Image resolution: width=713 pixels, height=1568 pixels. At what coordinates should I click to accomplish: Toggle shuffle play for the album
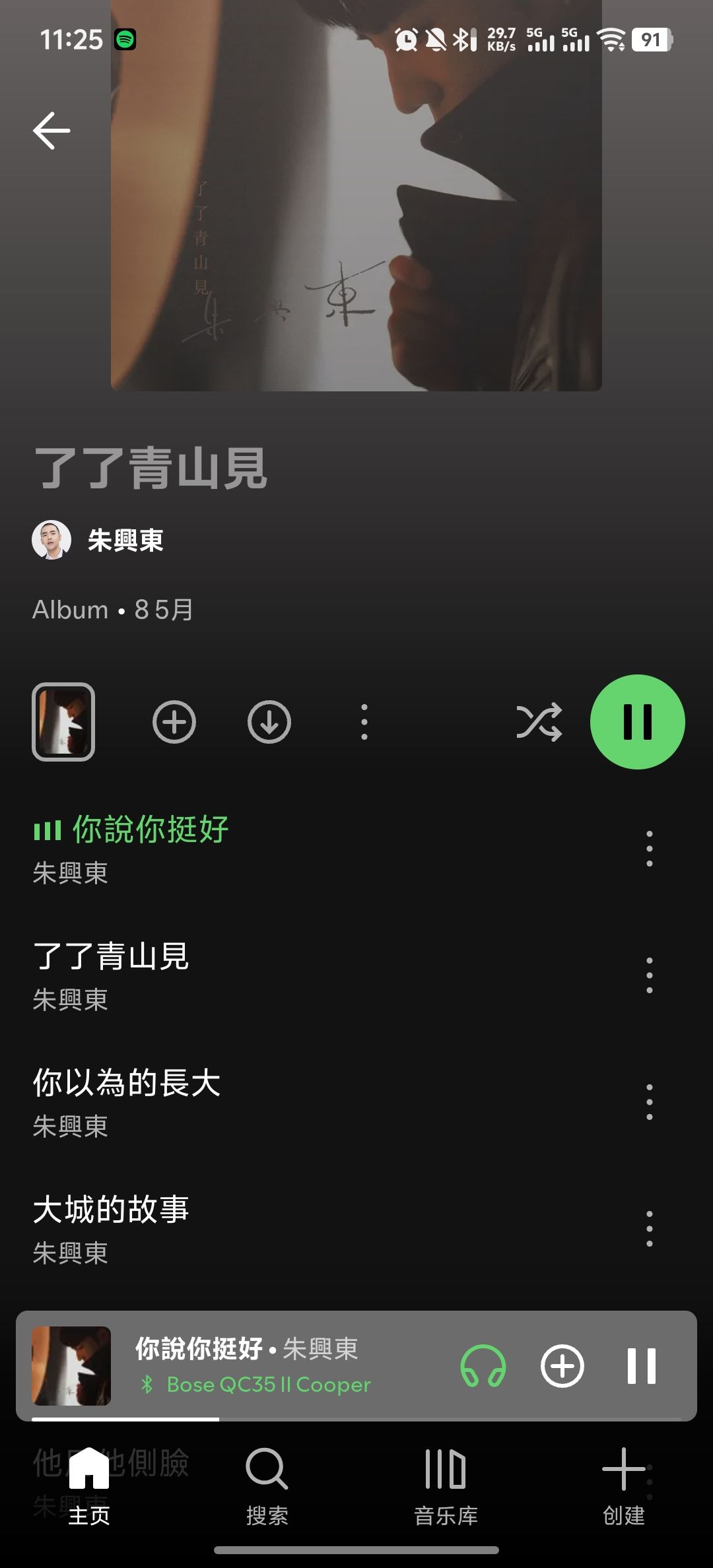tap(539, 722)
